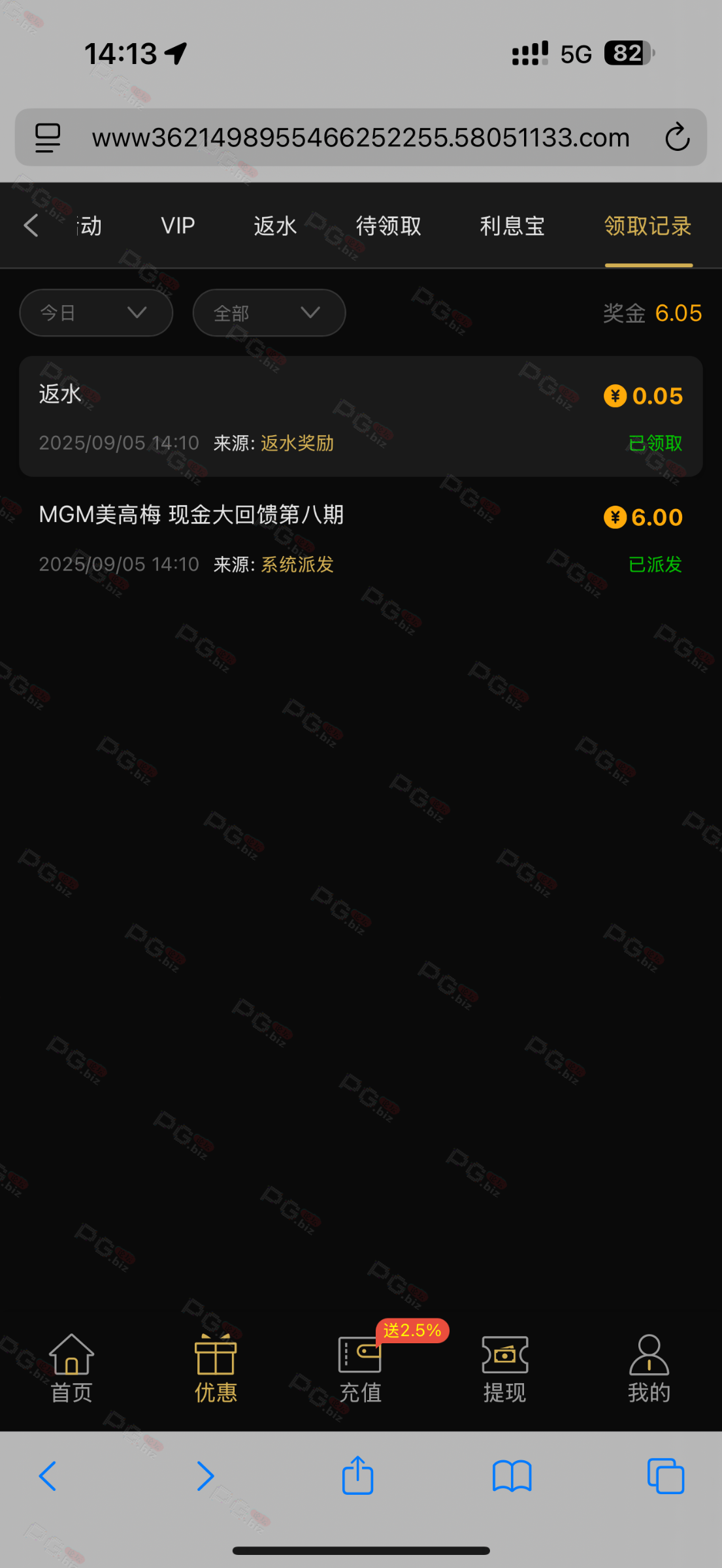Open the 优惠 tab in bottom bar

point(216,1367)
